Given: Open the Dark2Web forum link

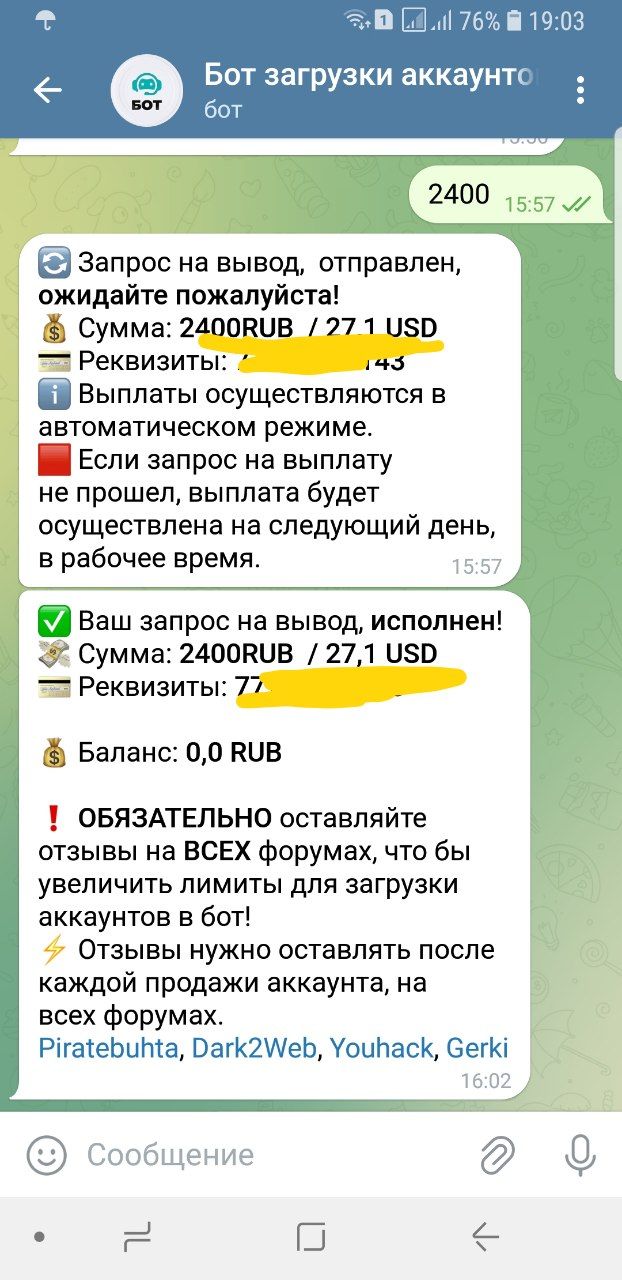Looking at the screenshot, I should point(254,1048).
